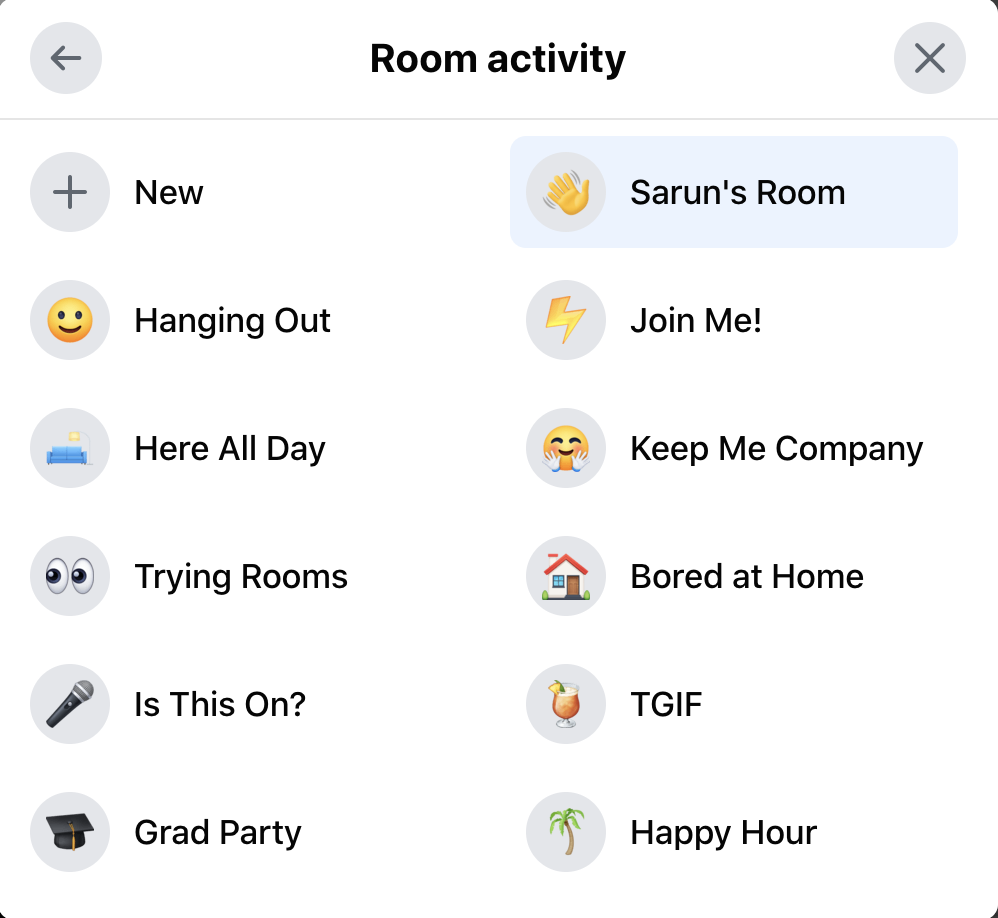
Task: Select the Grad Party activity
Action: (217, 832)
